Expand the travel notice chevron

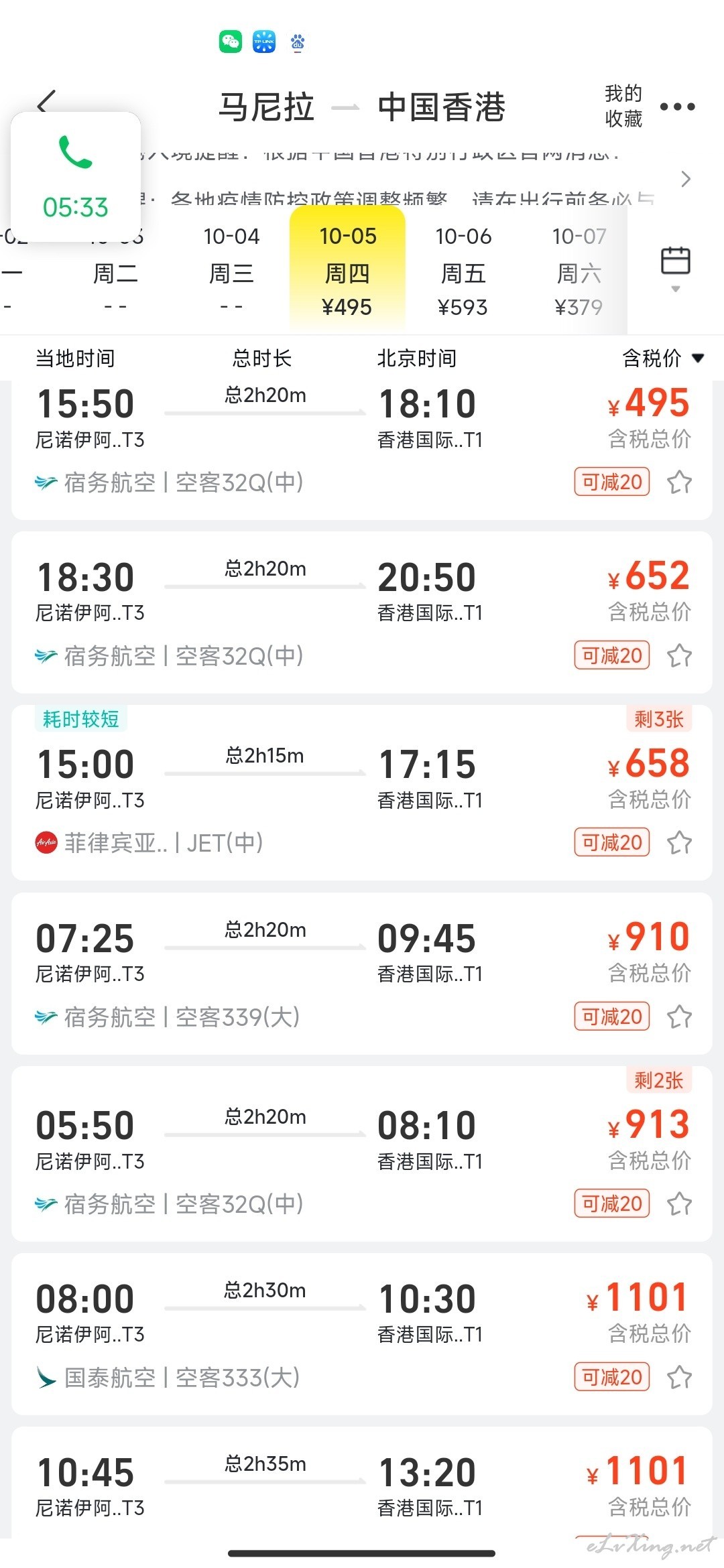(x=685, y=179)
